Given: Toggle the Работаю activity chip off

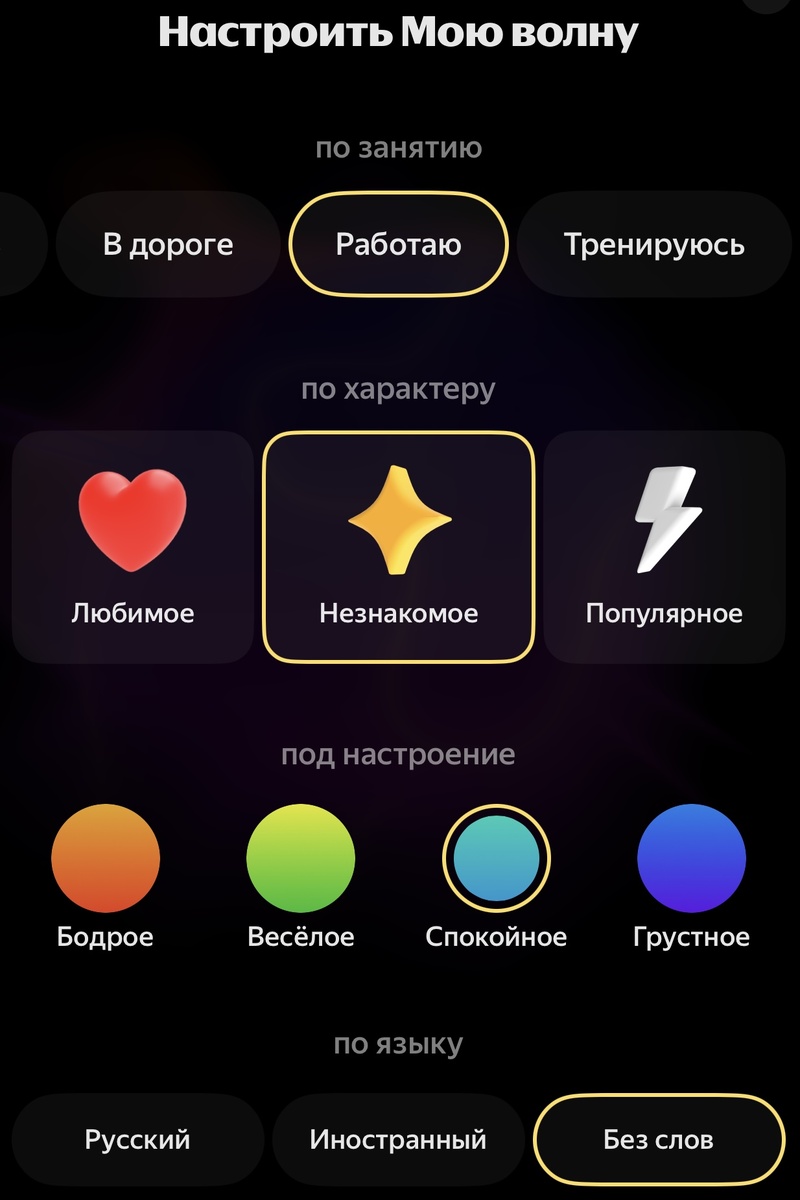Looking at the screenshot, I should 398,243.
